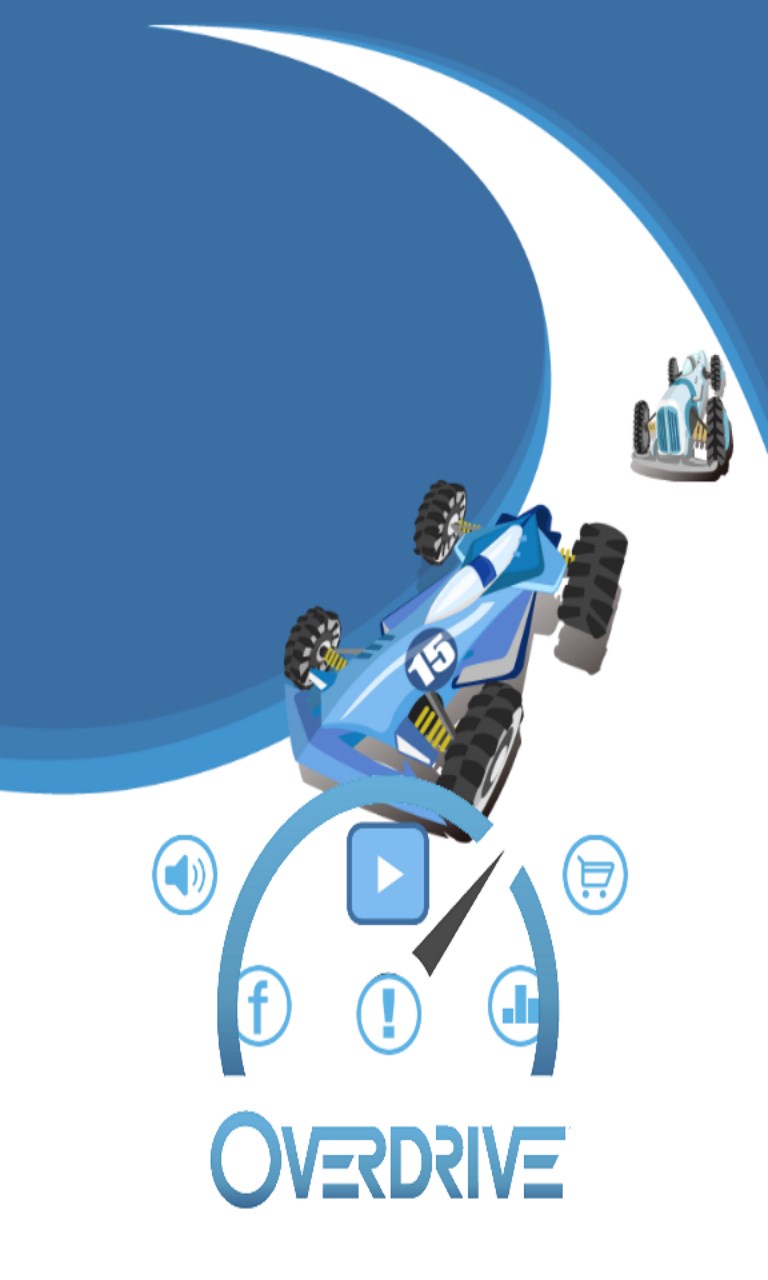768x1280 pixels.
Task: Open the Facebook share icon
Action: 259,1006
